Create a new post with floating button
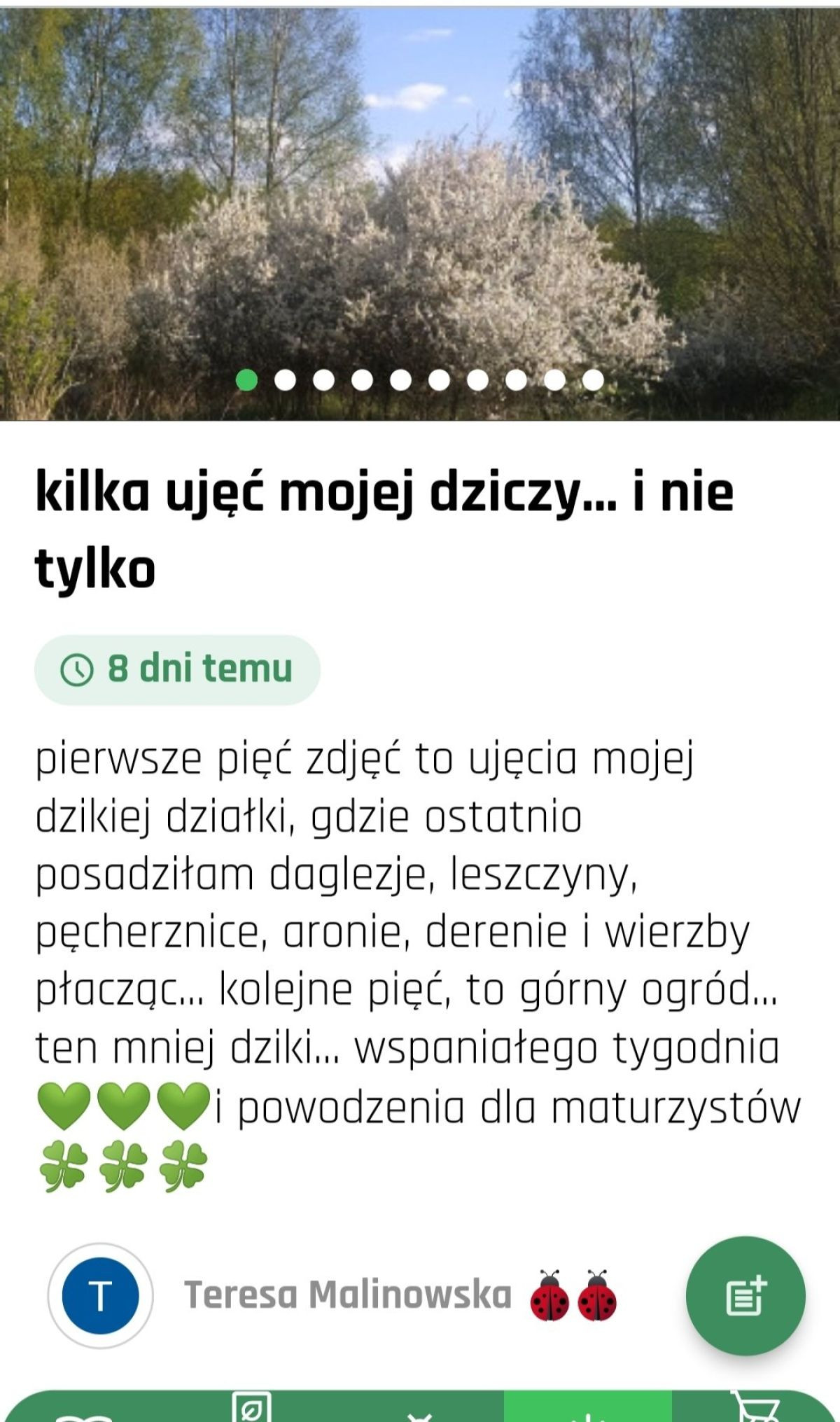This screenshot has width=840, height=1422. [x=745, y=1295]
